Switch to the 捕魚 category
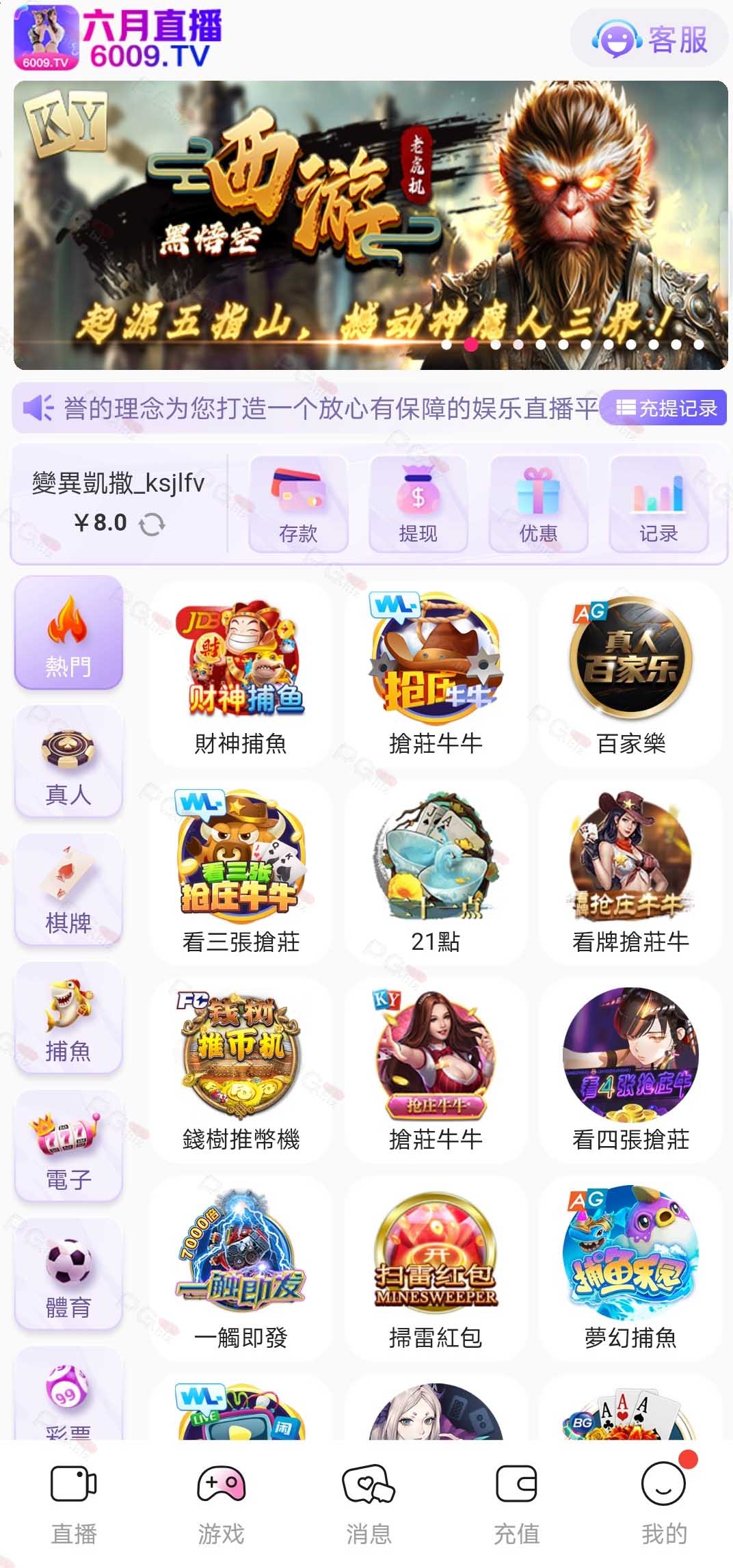733x1568 pixels. pyautogui.click(x=68, y=1018)
